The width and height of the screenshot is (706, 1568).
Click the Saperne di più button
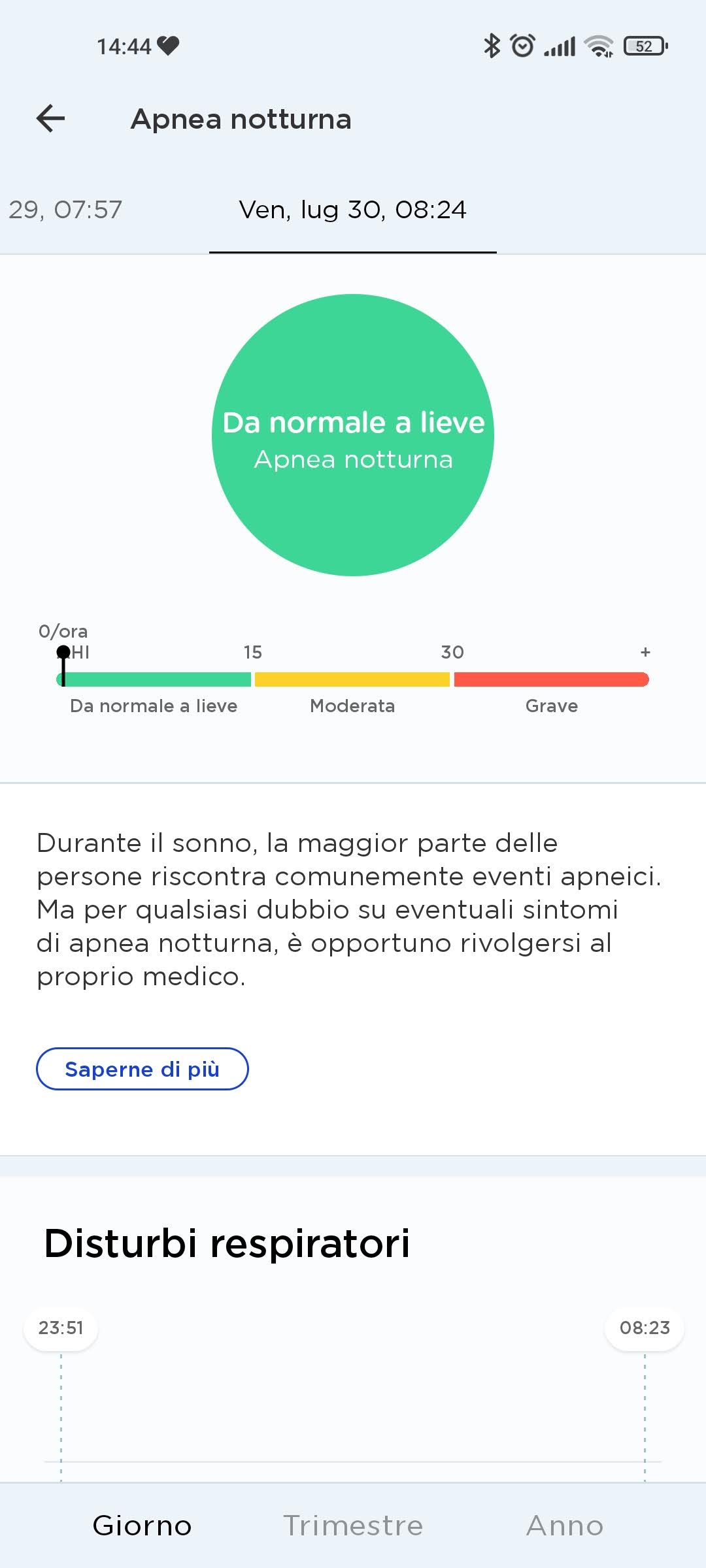142,1069
